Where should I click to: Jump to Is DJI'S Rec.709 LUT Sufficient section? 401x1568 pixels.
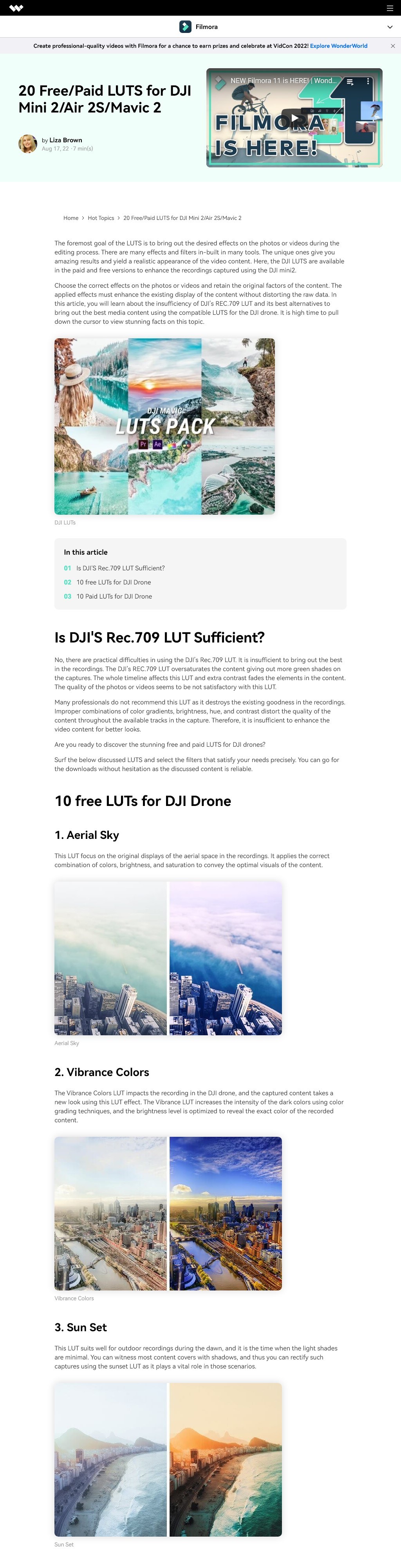(x=120, y=568)
